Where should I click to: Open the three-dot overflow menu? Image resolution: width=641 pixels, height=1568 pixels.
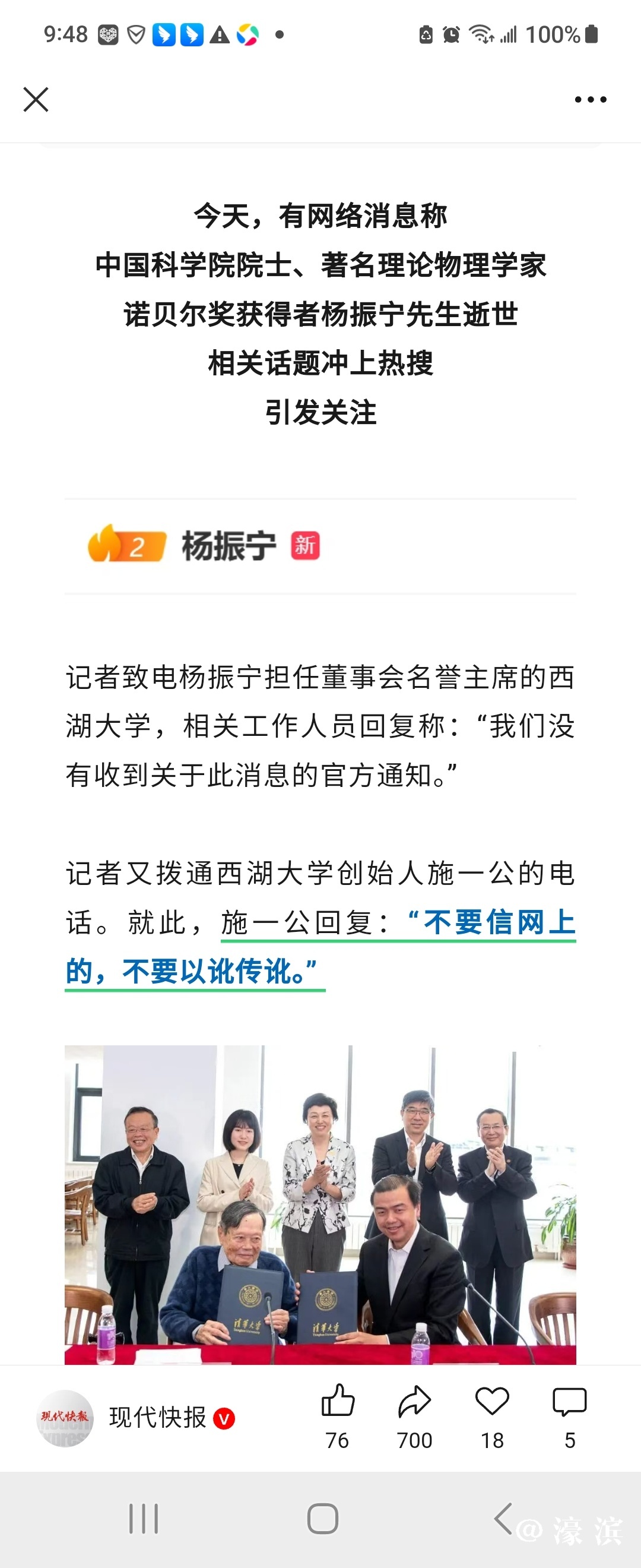(590, 99)
